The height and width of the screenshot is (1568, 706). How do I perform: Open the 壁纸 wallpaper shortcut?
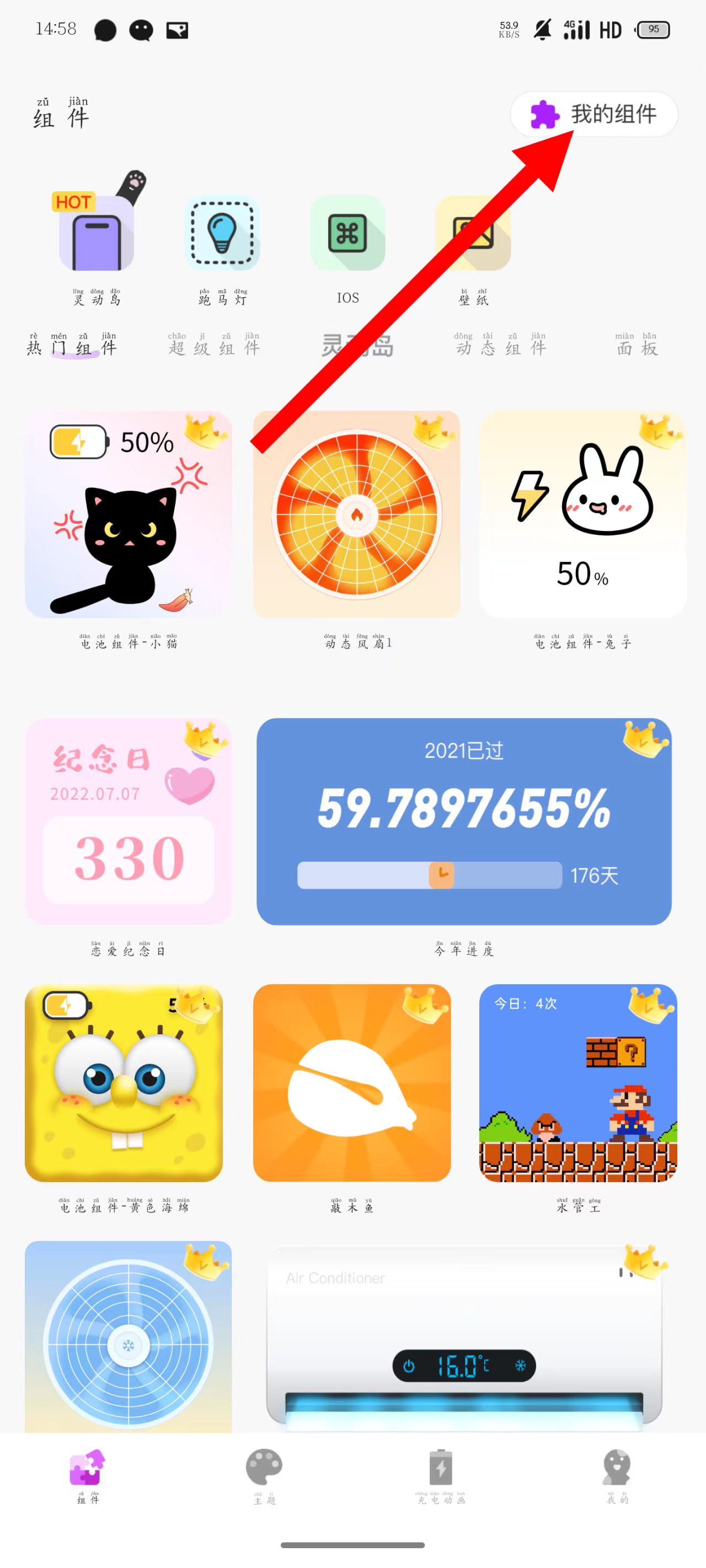473,234
